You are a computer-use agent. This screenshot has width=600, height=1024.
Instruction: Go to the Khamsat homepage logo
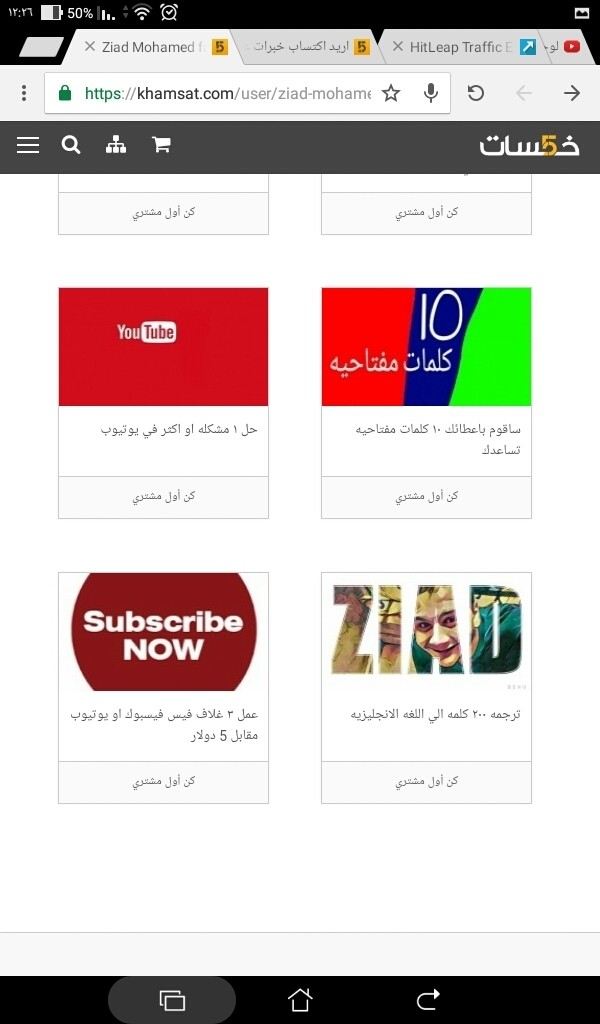(x=529, y=146)
